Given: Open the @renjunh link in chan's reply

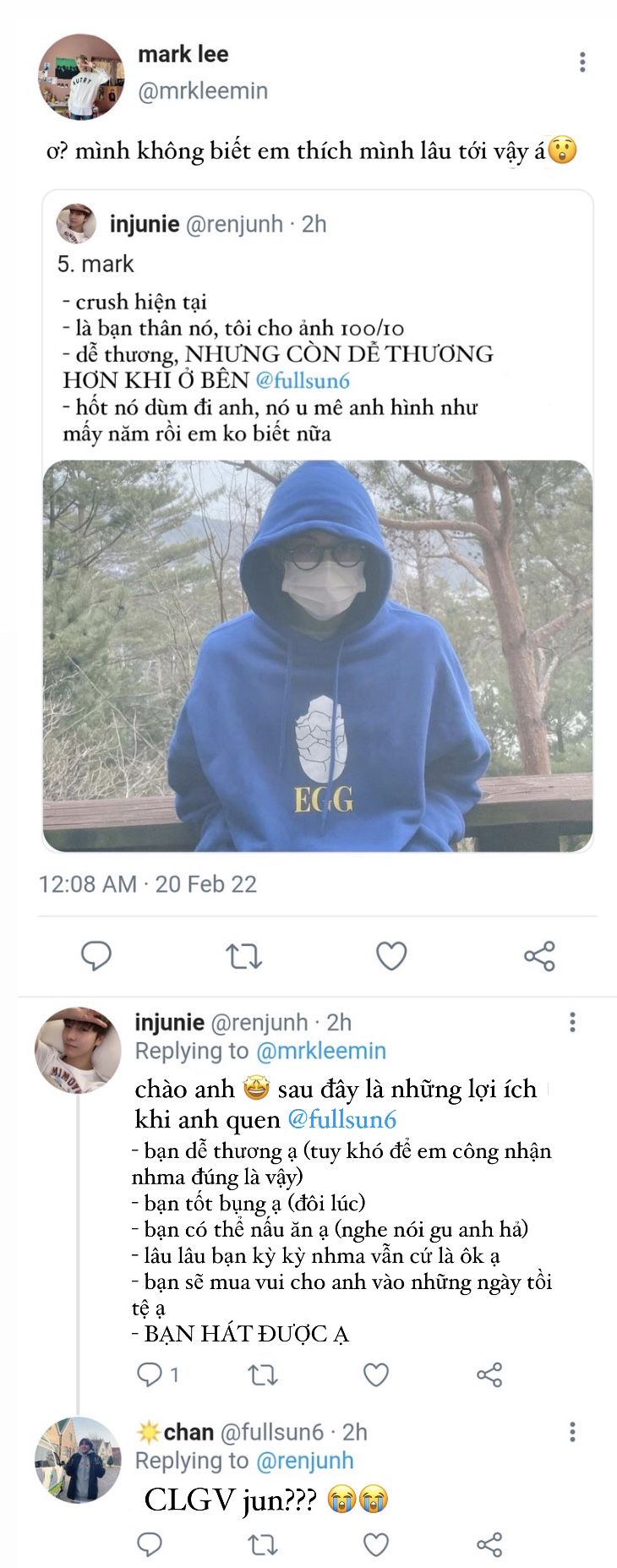Looking at the screenshot, I should pos(304,1461).
